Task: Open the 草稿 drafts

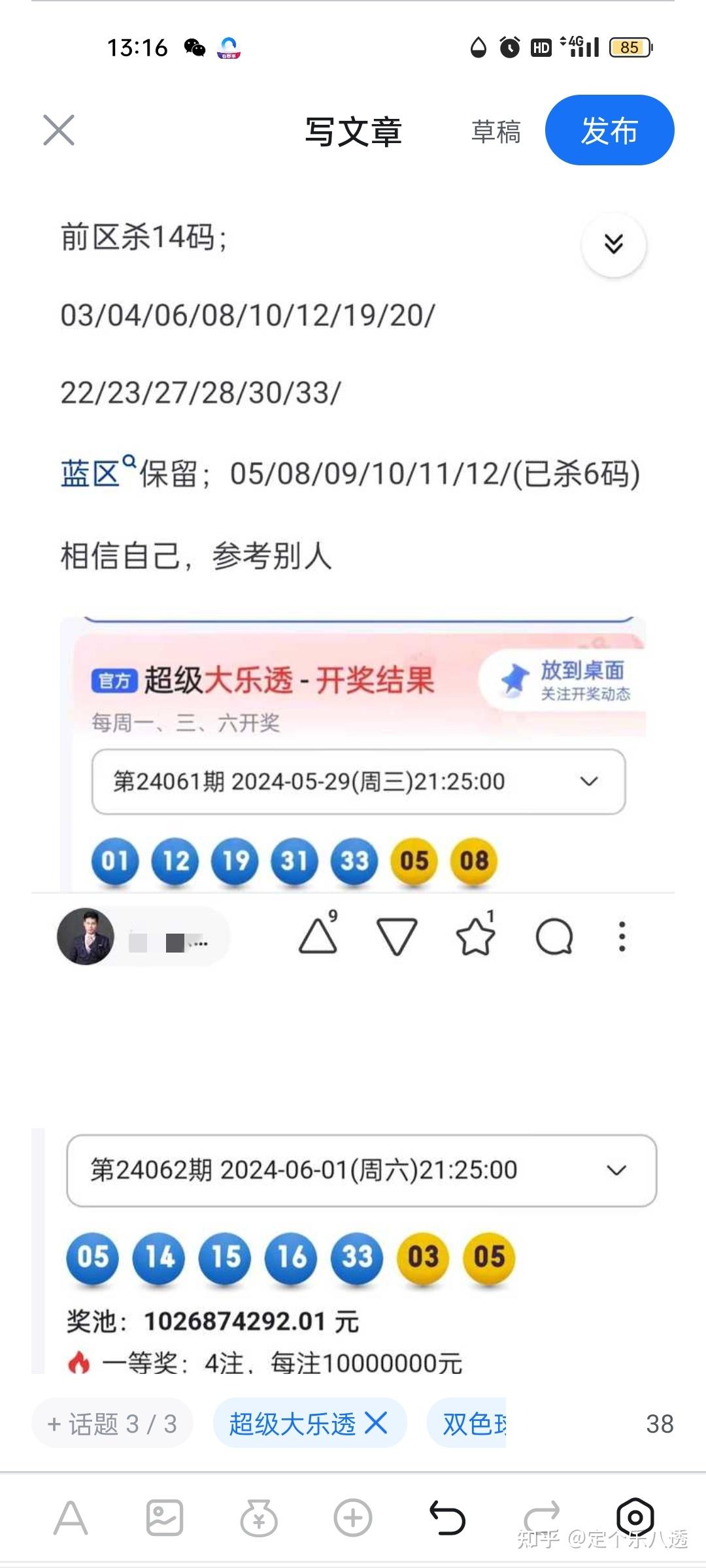Action: click(496, 131)
